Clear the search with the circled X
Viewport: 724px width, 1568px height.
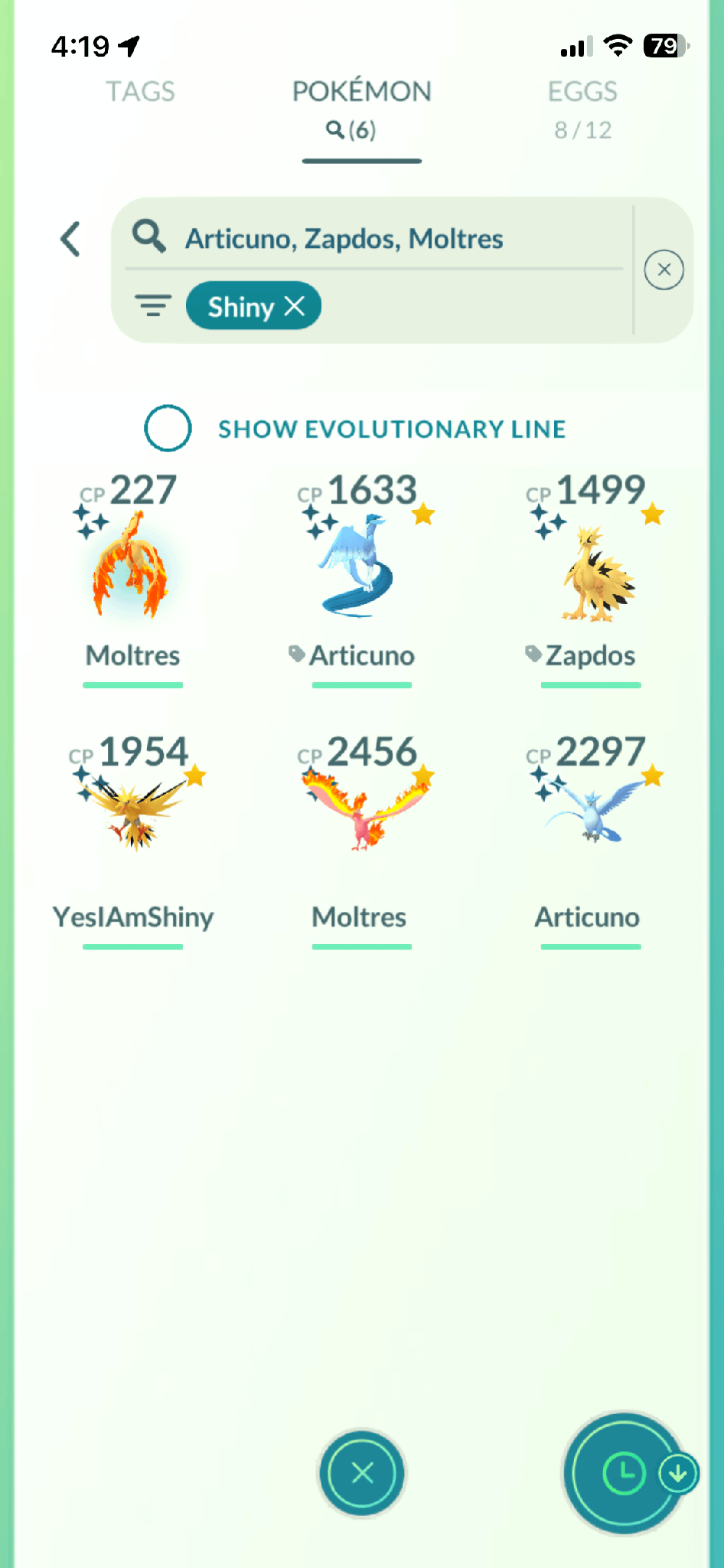pyautogui.click(x=664, y=269)
